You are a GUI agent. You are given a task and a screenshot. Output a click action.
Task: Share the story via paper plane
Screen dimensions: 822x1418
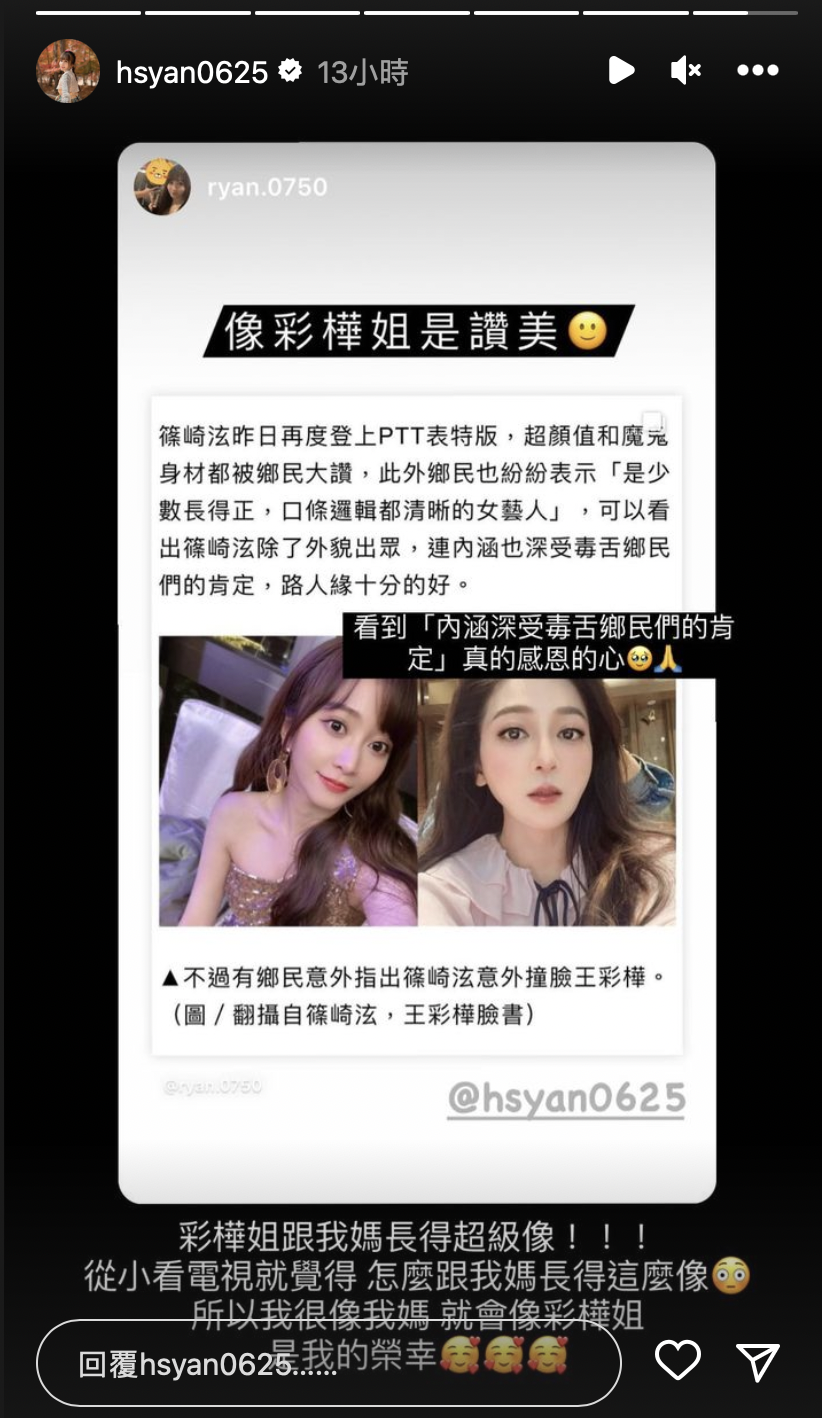tap(757, 1361)
